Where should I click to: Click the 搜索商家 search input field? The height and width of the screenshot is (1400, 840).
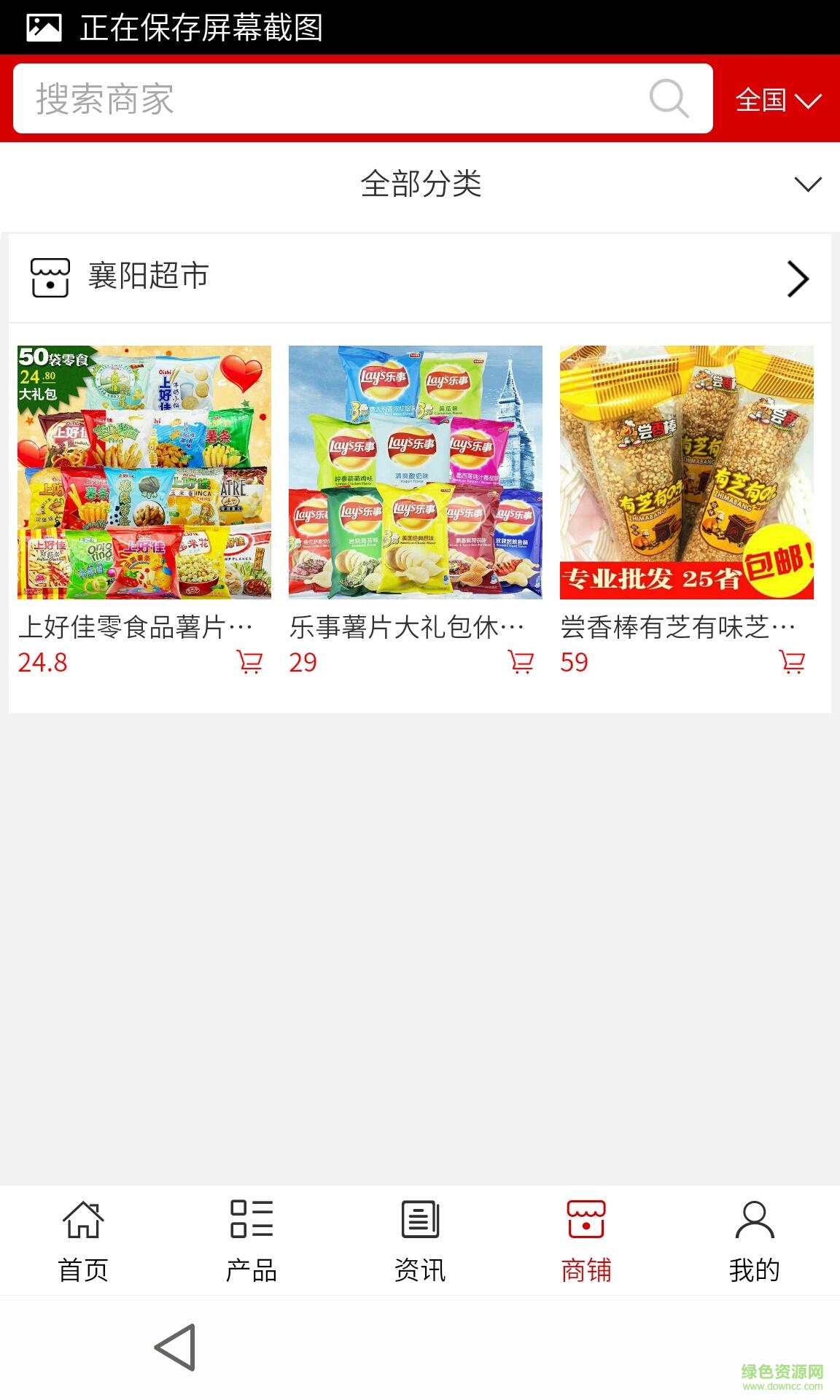click(292, 99)
